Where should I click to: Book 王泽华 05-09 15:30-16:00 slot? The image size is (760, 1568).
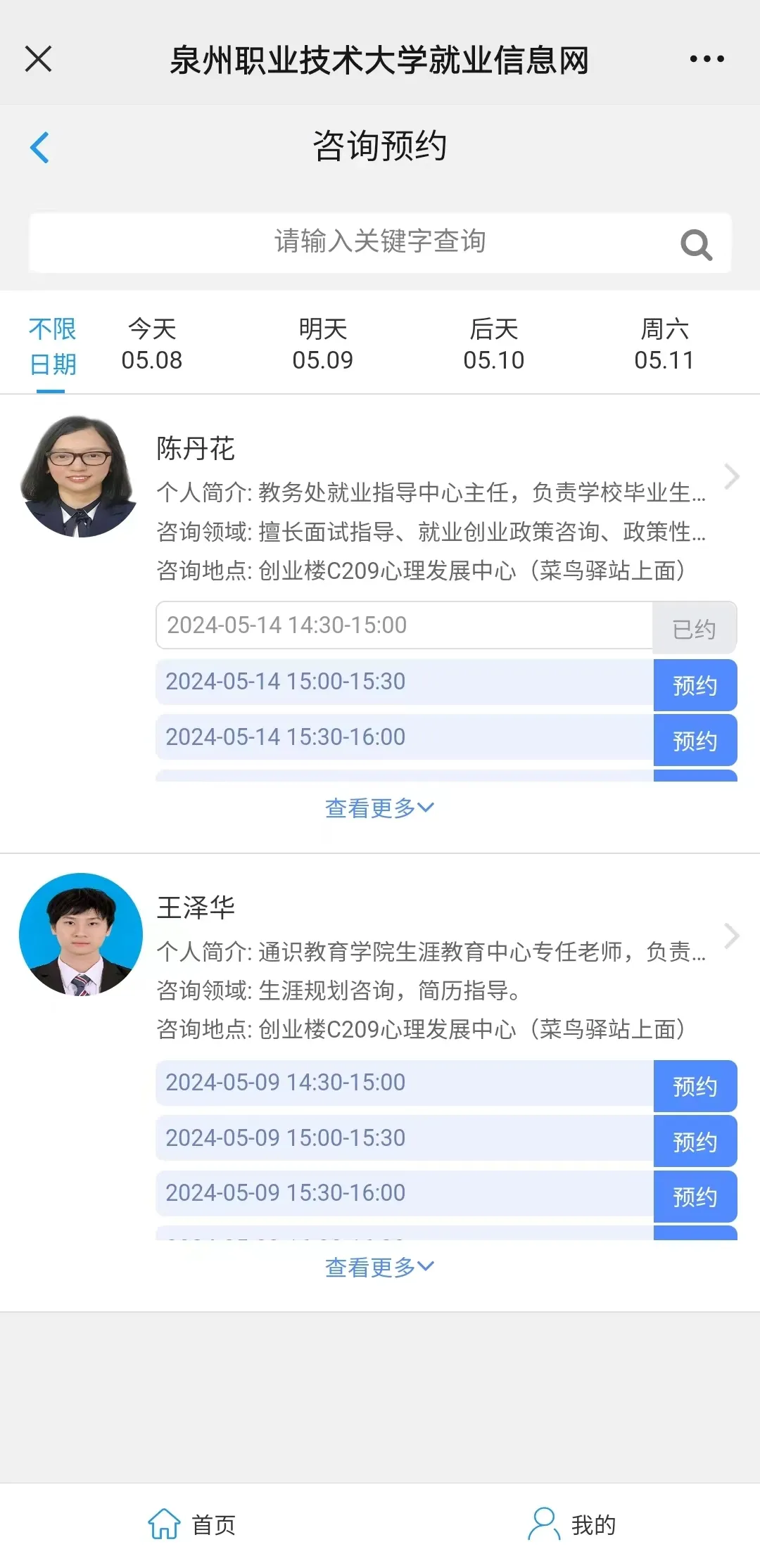695,1196
